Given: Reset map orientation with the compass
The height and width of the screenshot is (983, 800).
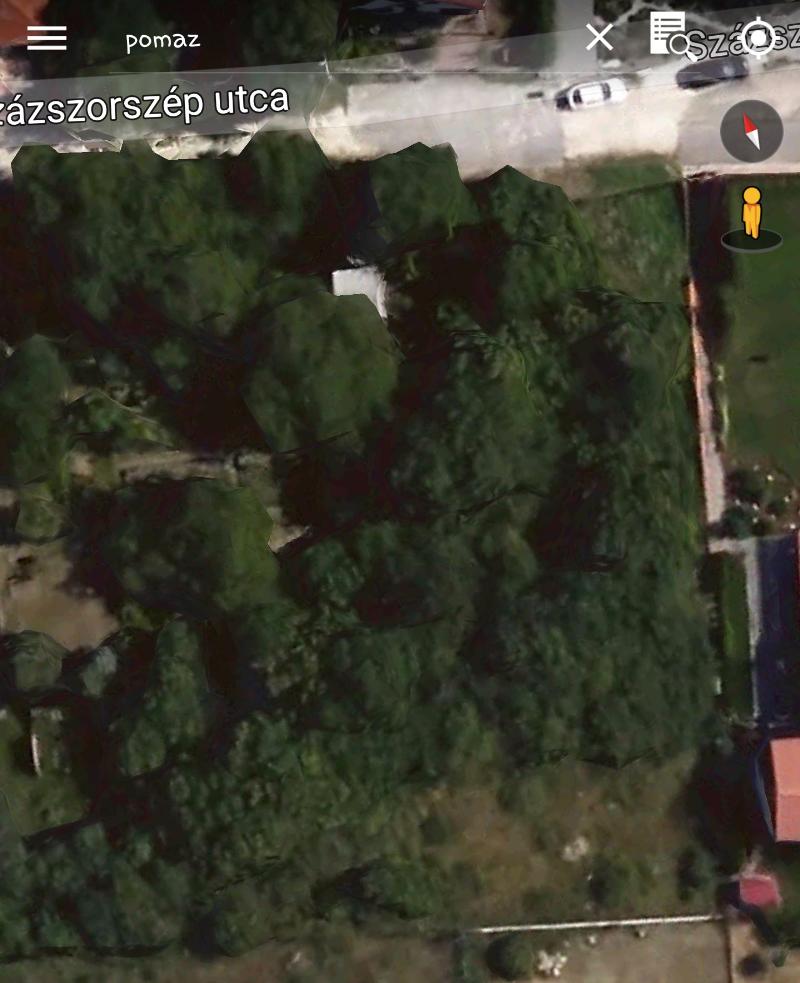Looking at the screenshot, I should [751, 131].
